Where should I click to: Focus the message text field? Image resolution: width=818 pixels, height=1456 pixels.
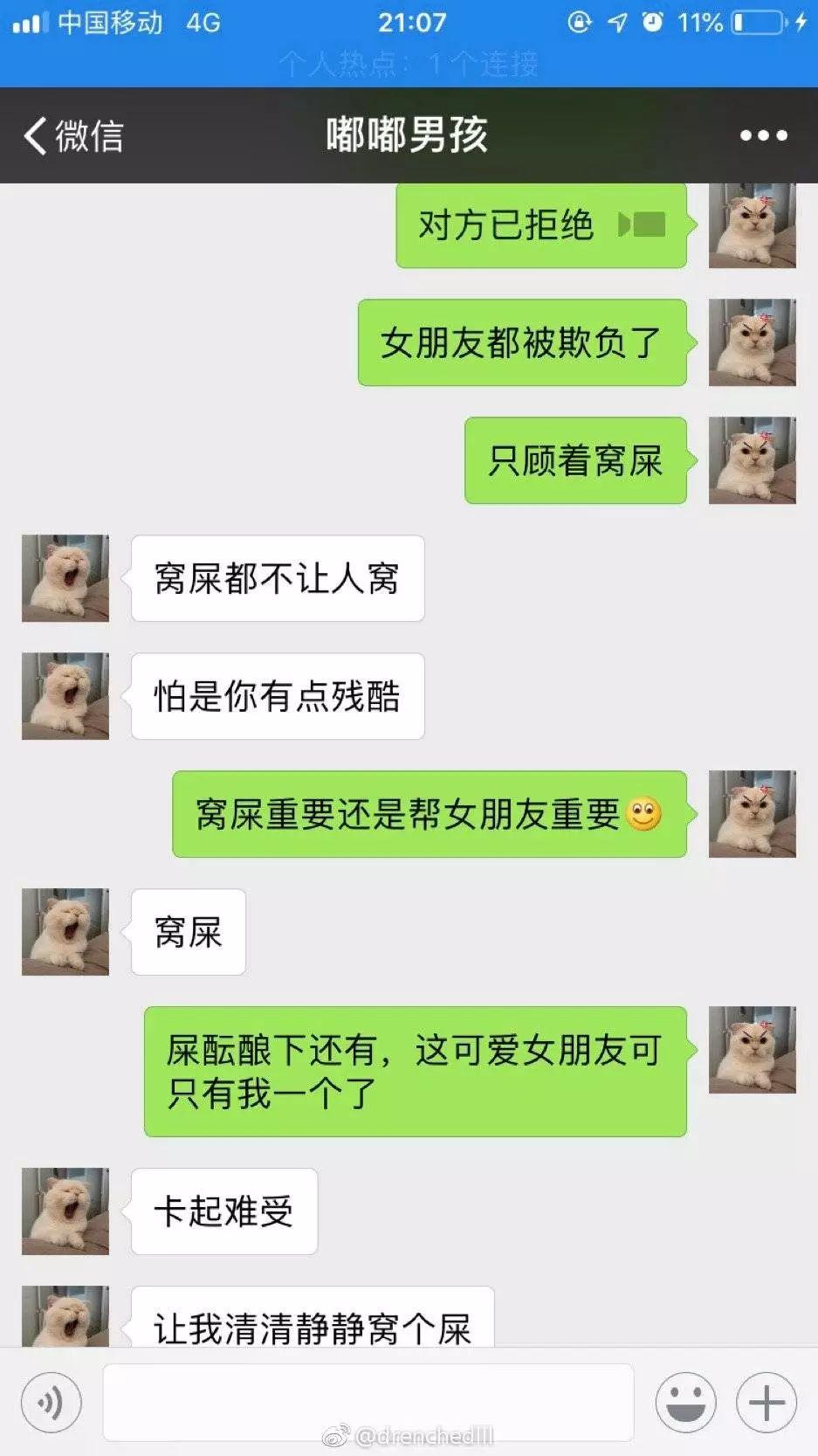[x=368, y=1402]
